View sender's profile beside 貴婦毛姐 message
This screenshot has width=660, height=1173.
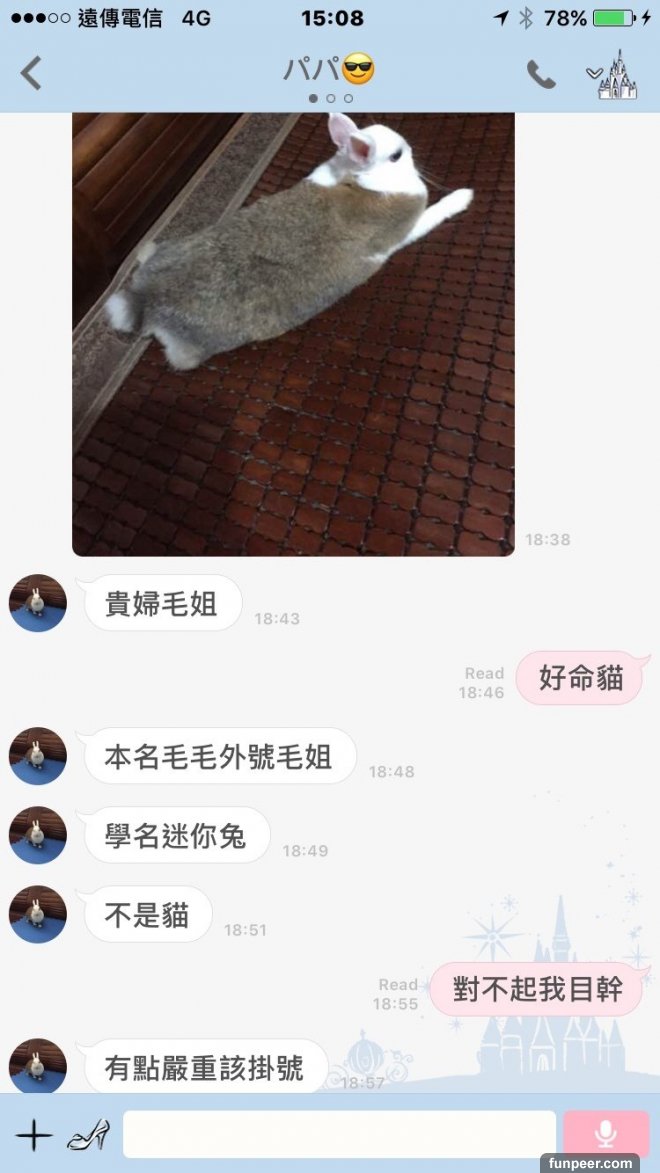(38, 603)
